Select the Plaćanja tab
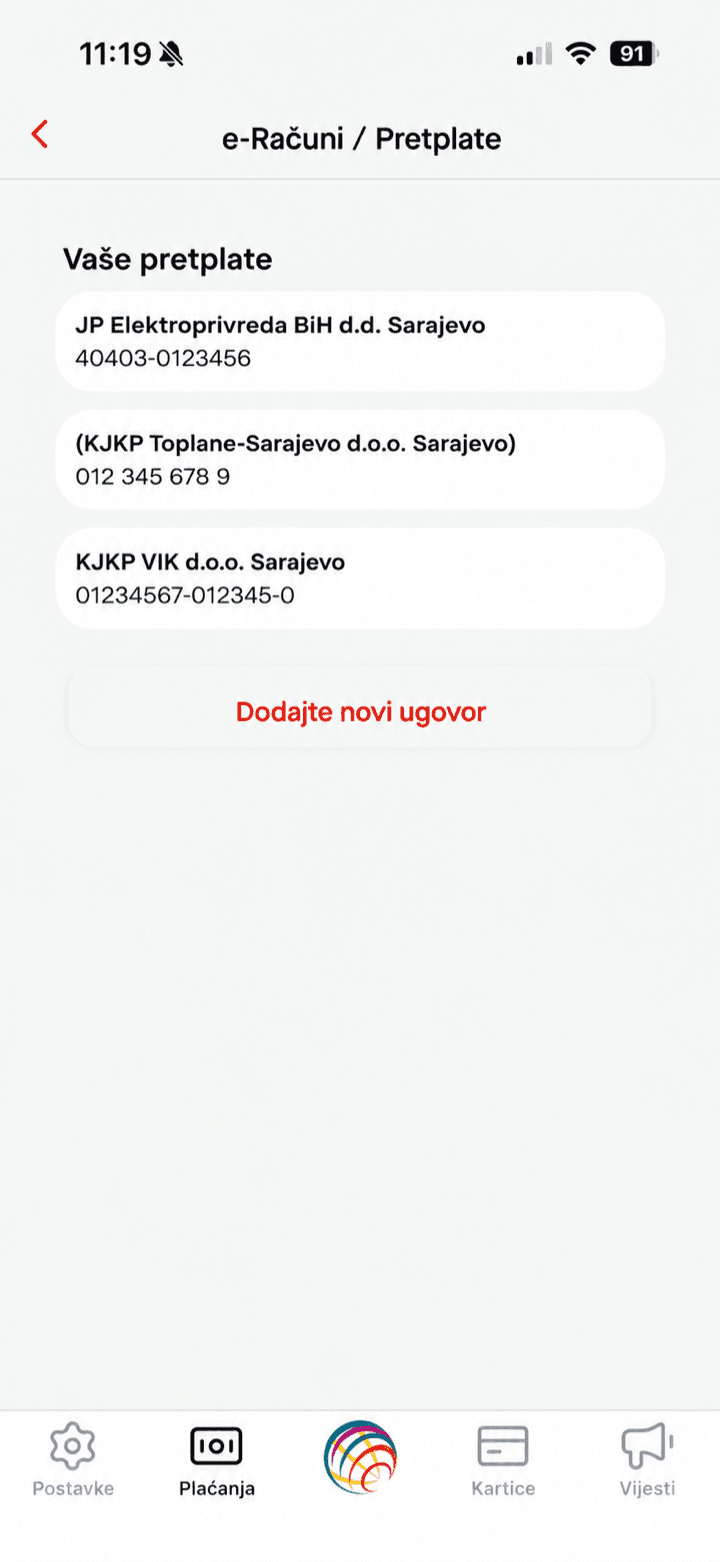The width and height of the screenshot is (720, 1562). click(217, 1460)
